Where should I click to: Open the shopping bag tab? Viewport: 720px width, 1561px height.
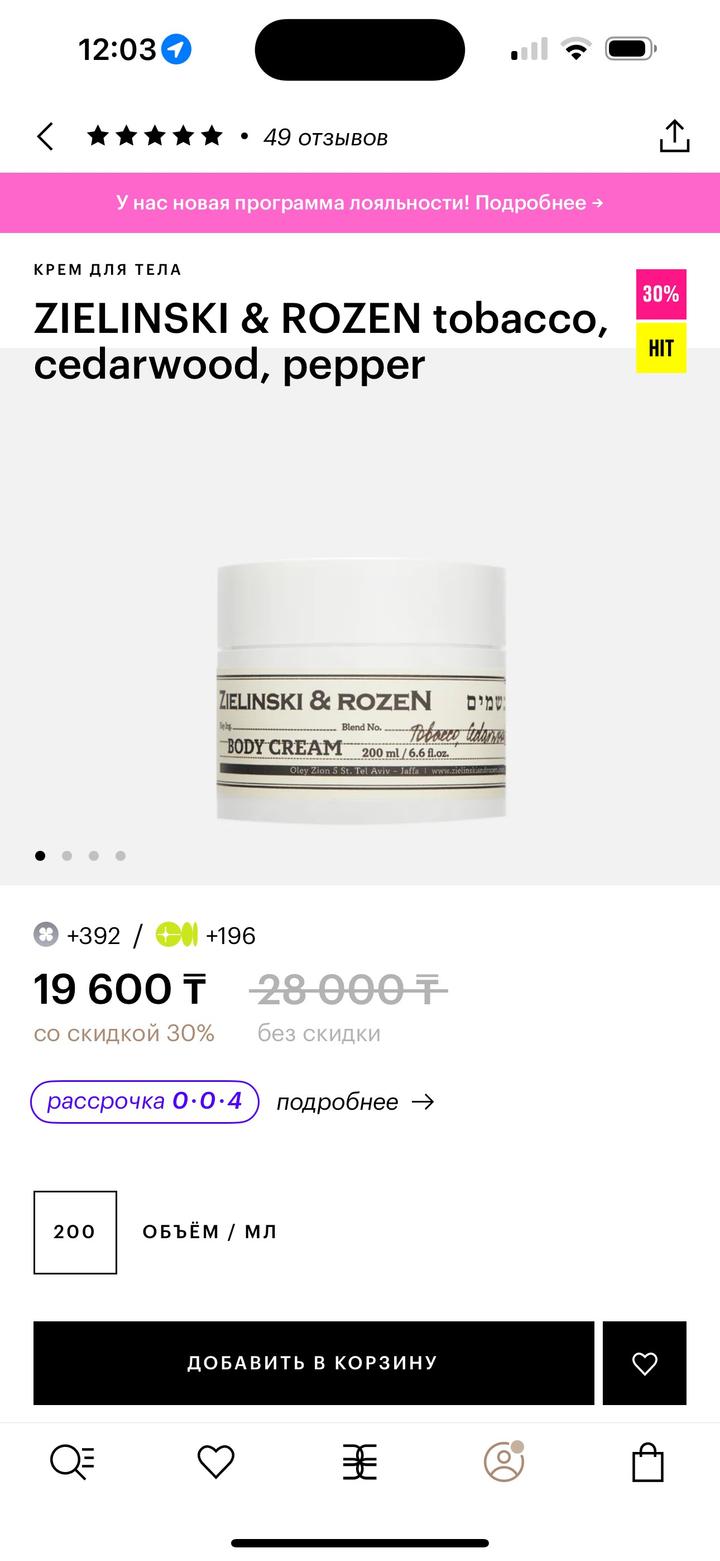648,1462
